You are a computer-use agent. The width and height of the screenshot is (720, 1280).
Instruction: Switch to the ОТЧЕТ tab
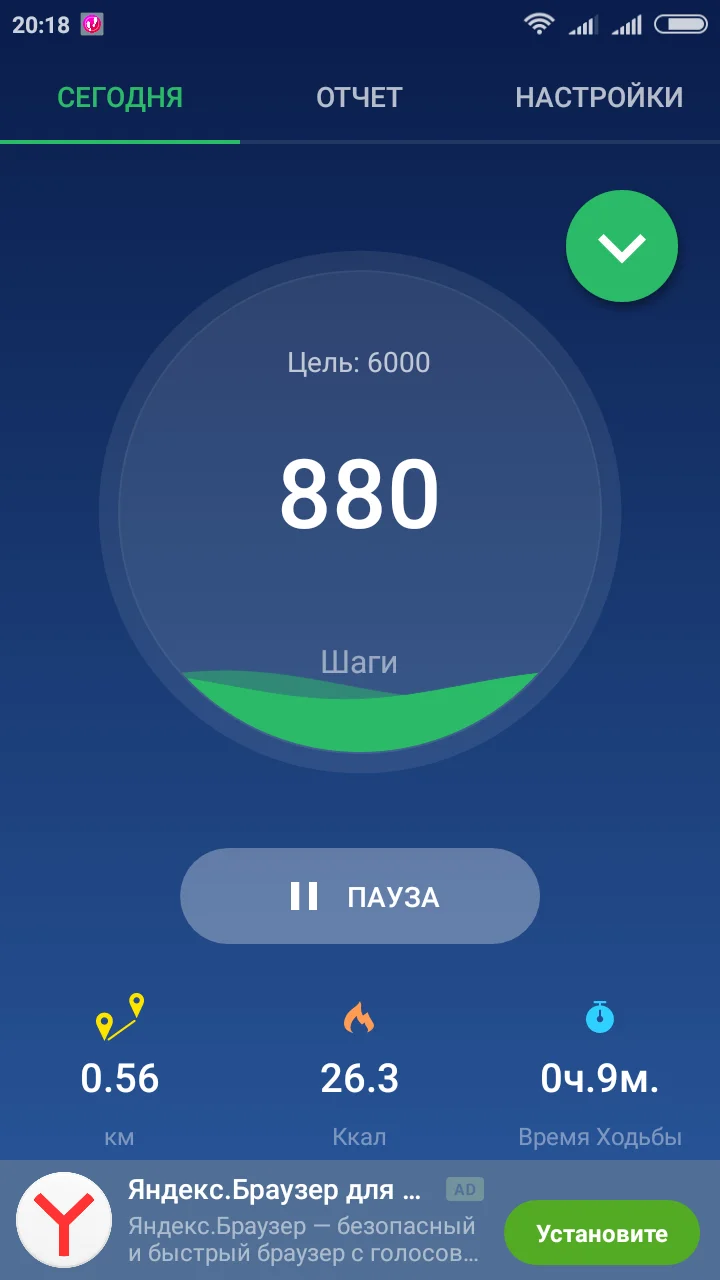(360, 97)
